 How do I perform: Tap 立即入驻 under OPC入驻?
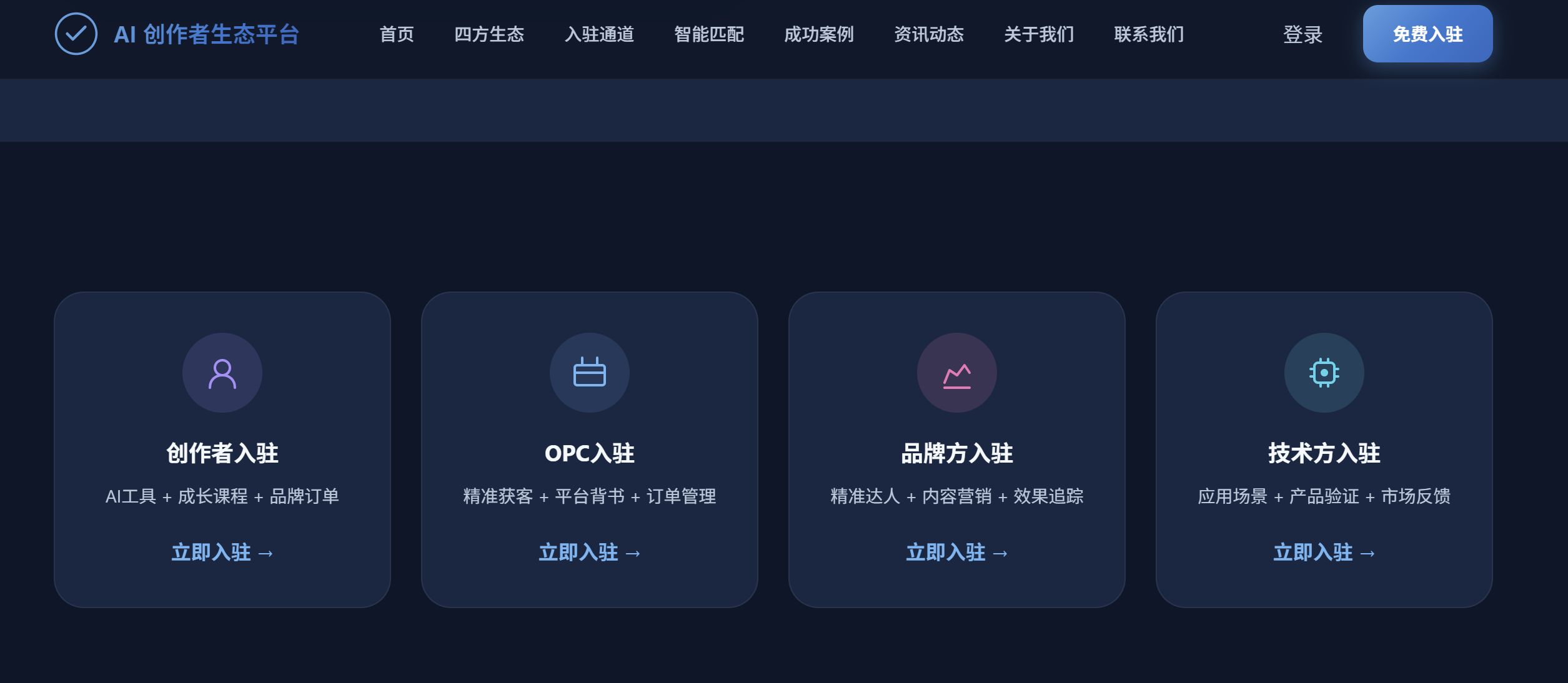(590, 553)
